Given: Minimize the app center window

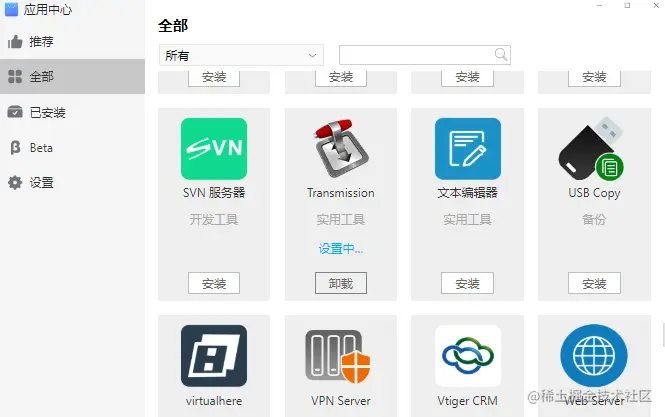Looking at the screenshot, I should 598,6.
